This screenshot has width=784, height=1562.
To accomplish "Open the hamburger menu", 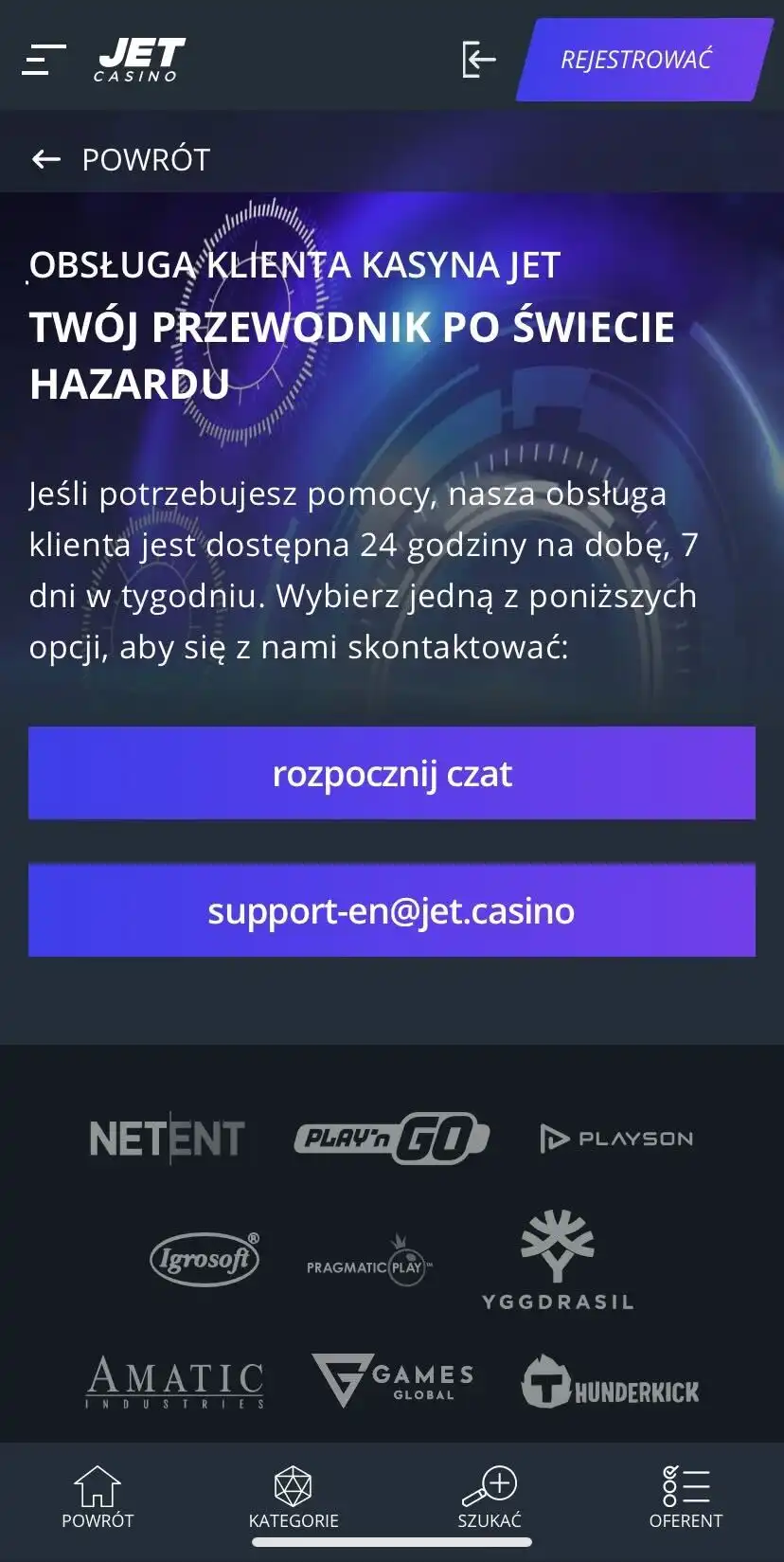I will [44, 60].
